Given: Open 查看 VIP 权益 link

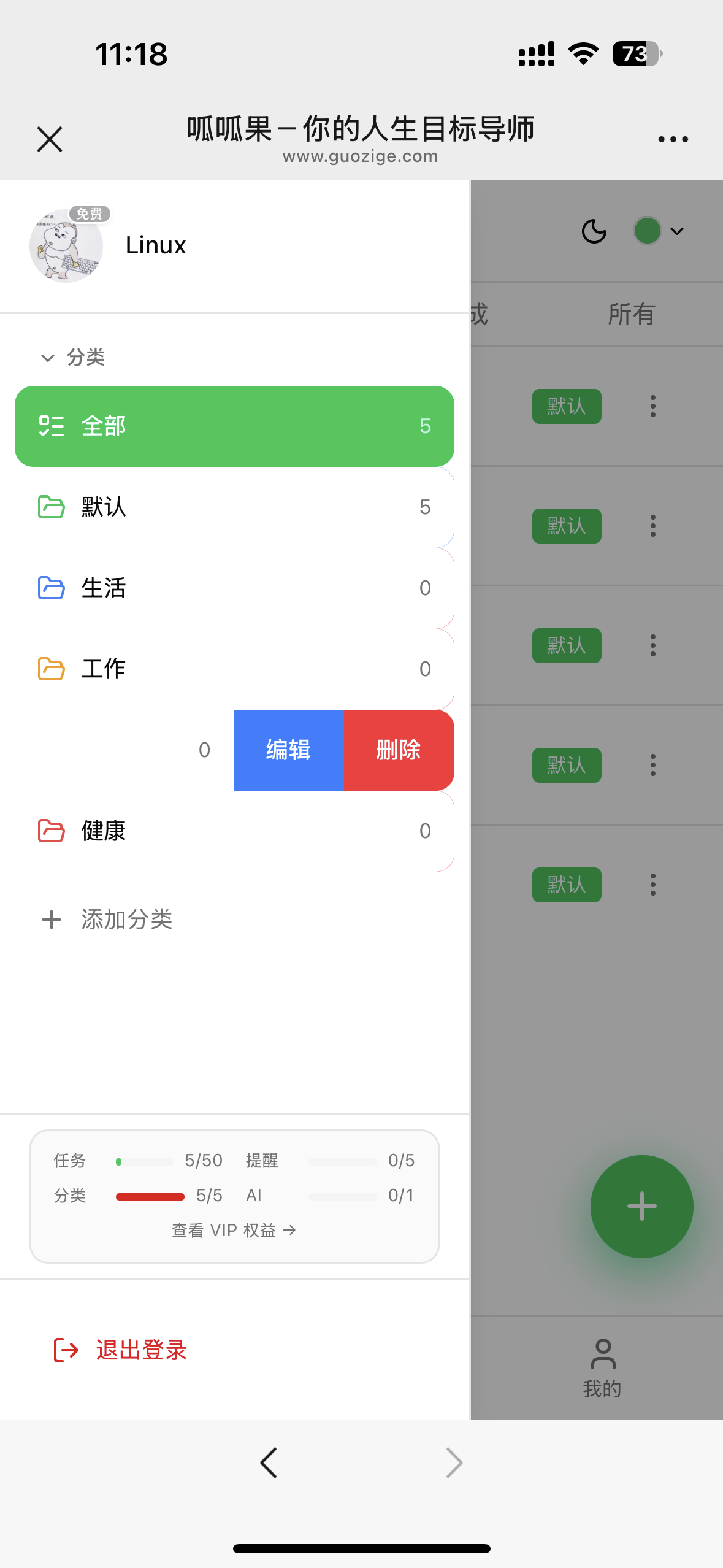Looking at the screenshot, I should coord(234,1230).
